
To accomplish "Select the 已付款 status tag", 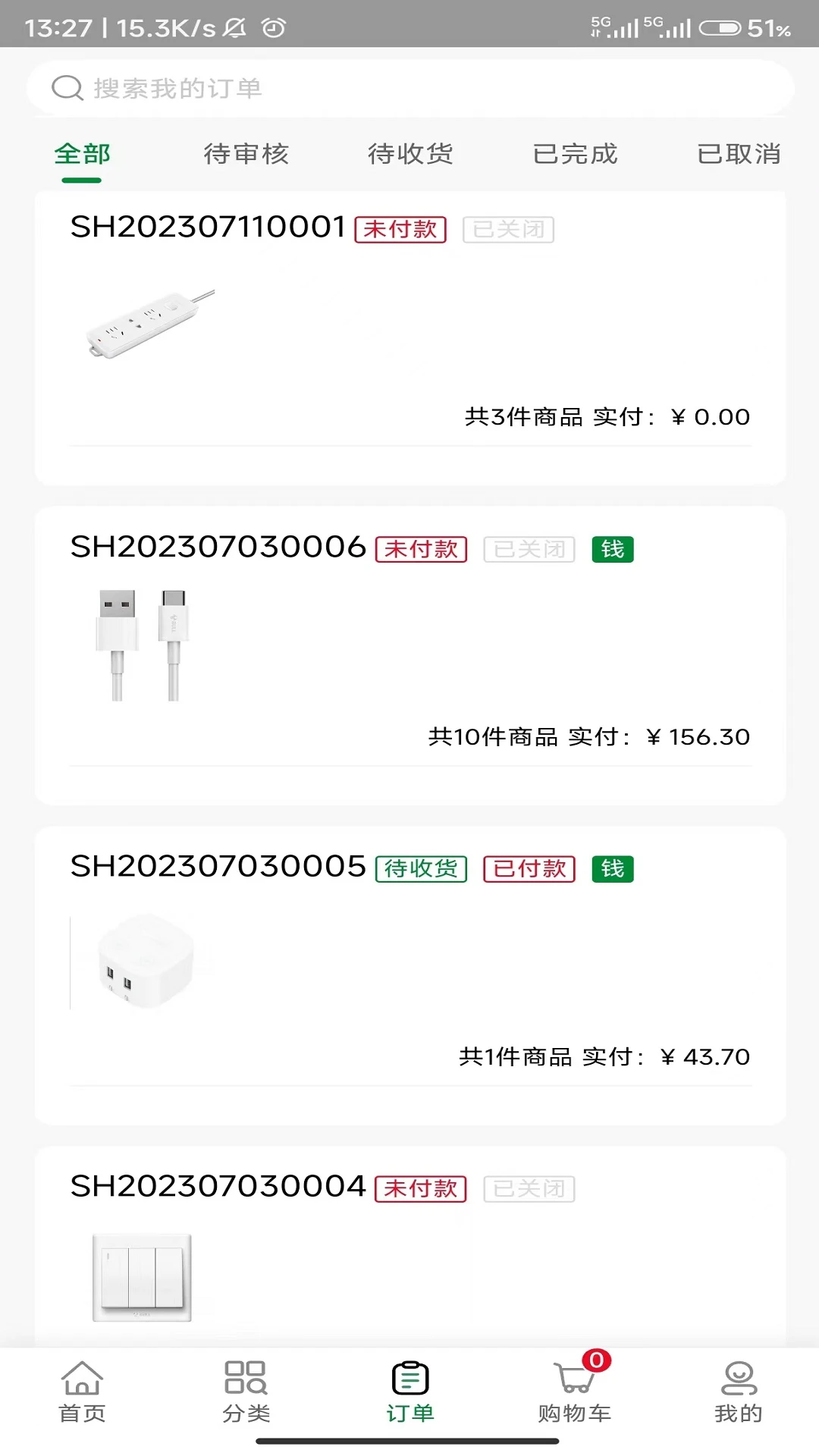I will [529, 869].
